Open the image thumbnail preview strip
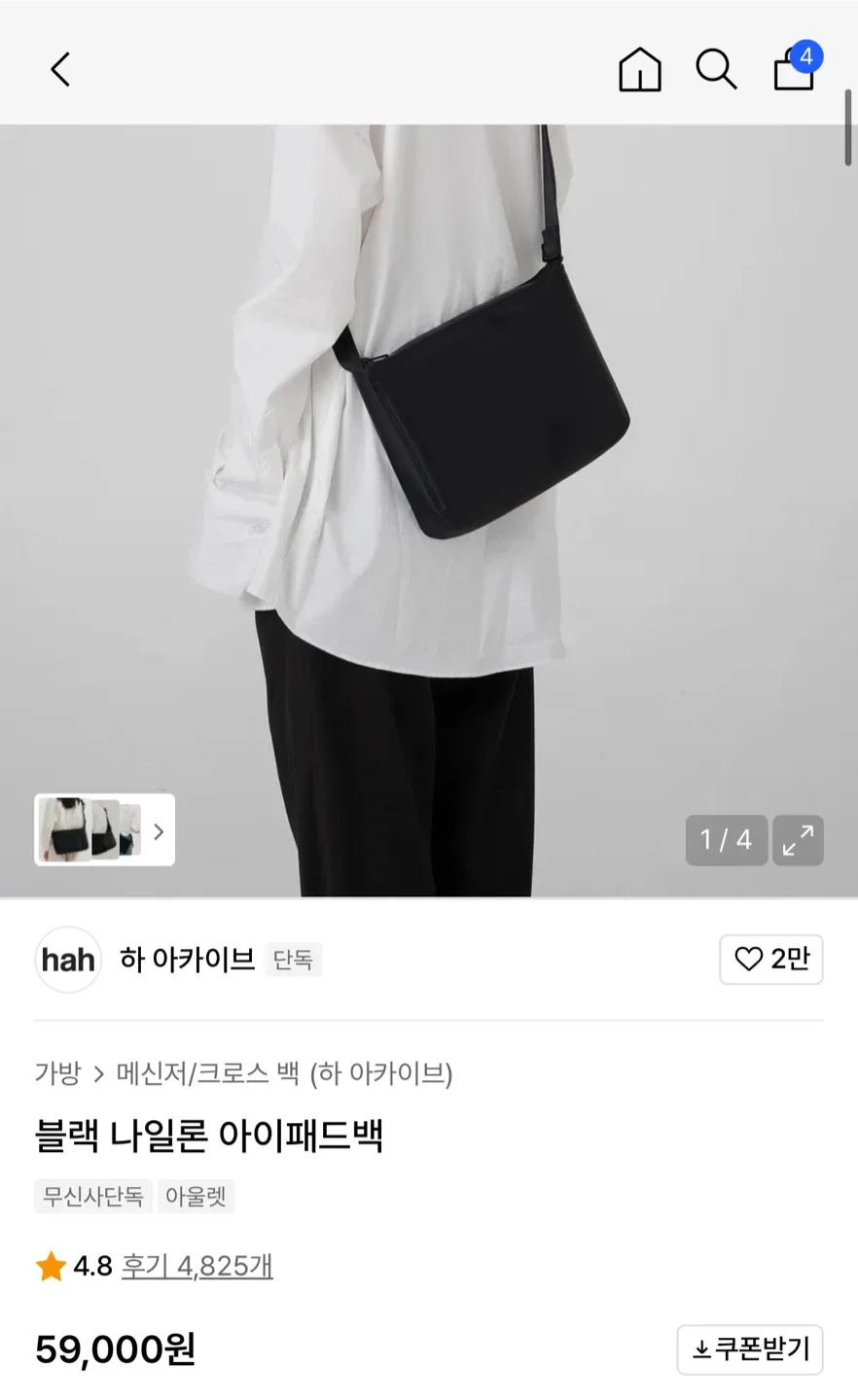The height and width of the screenshot is (1400, 858). click(104, 830)
